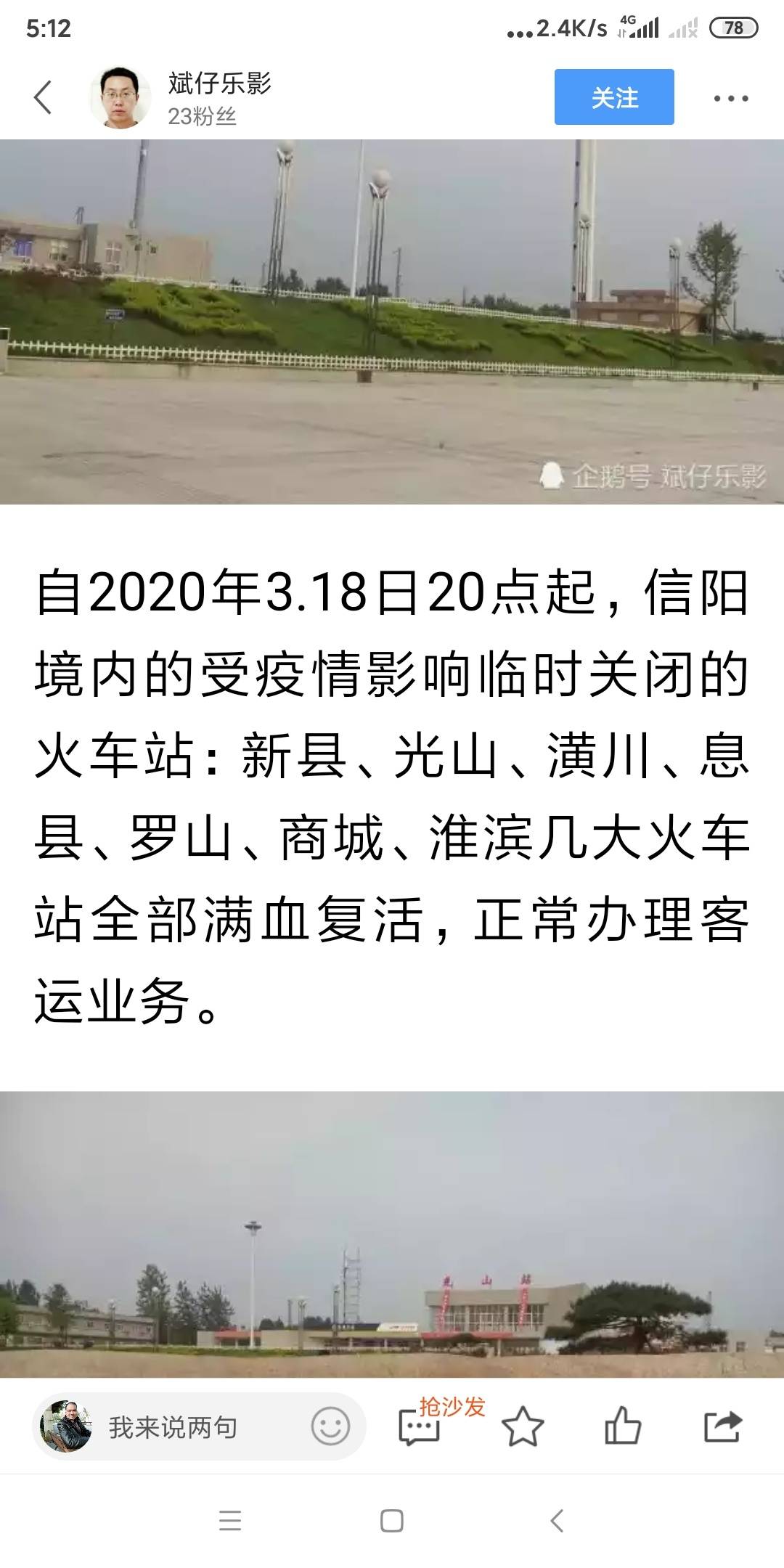
Task: Open the top station square photo
Action: point(392,321)
